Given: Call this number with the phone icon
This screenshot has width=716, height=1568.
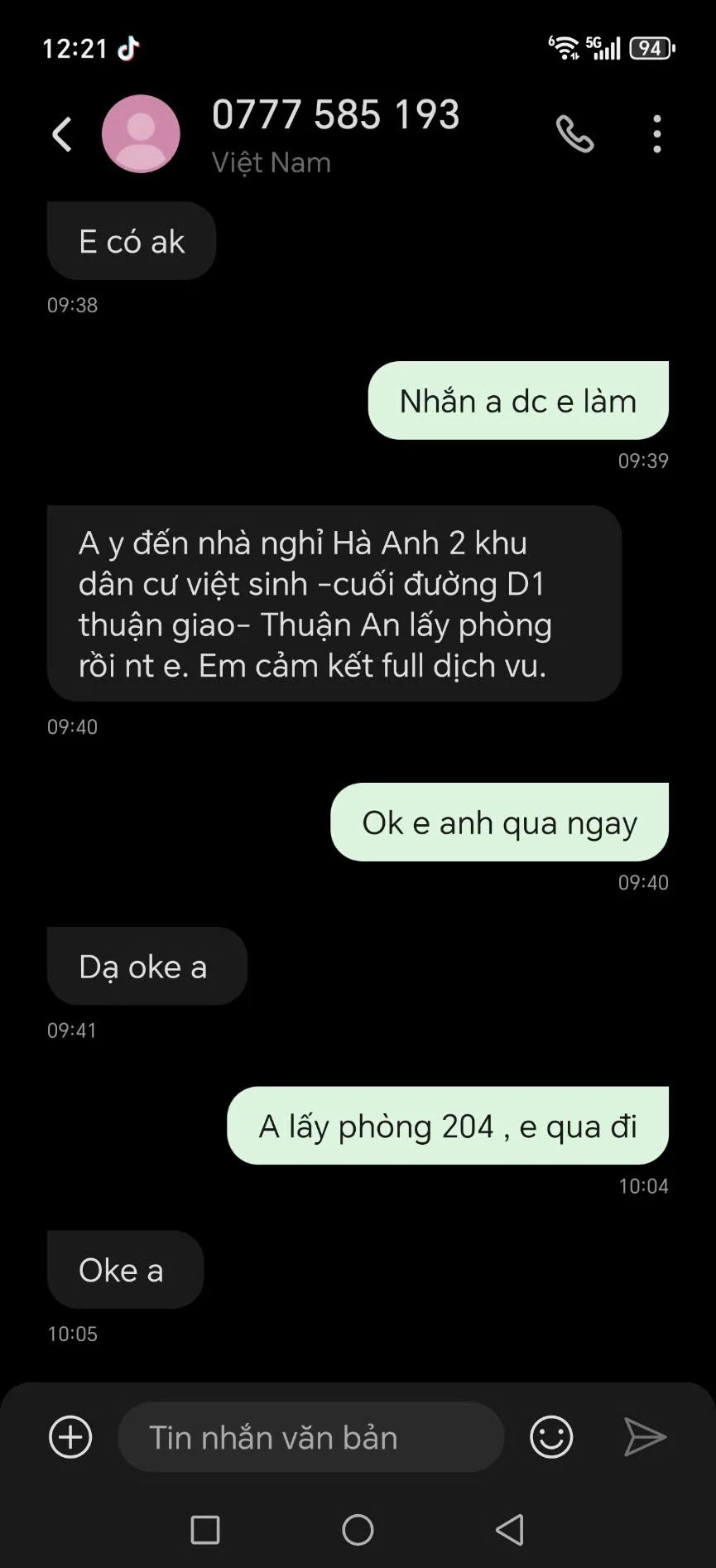Looking at the screenshot, I should [x=574, y=134].
